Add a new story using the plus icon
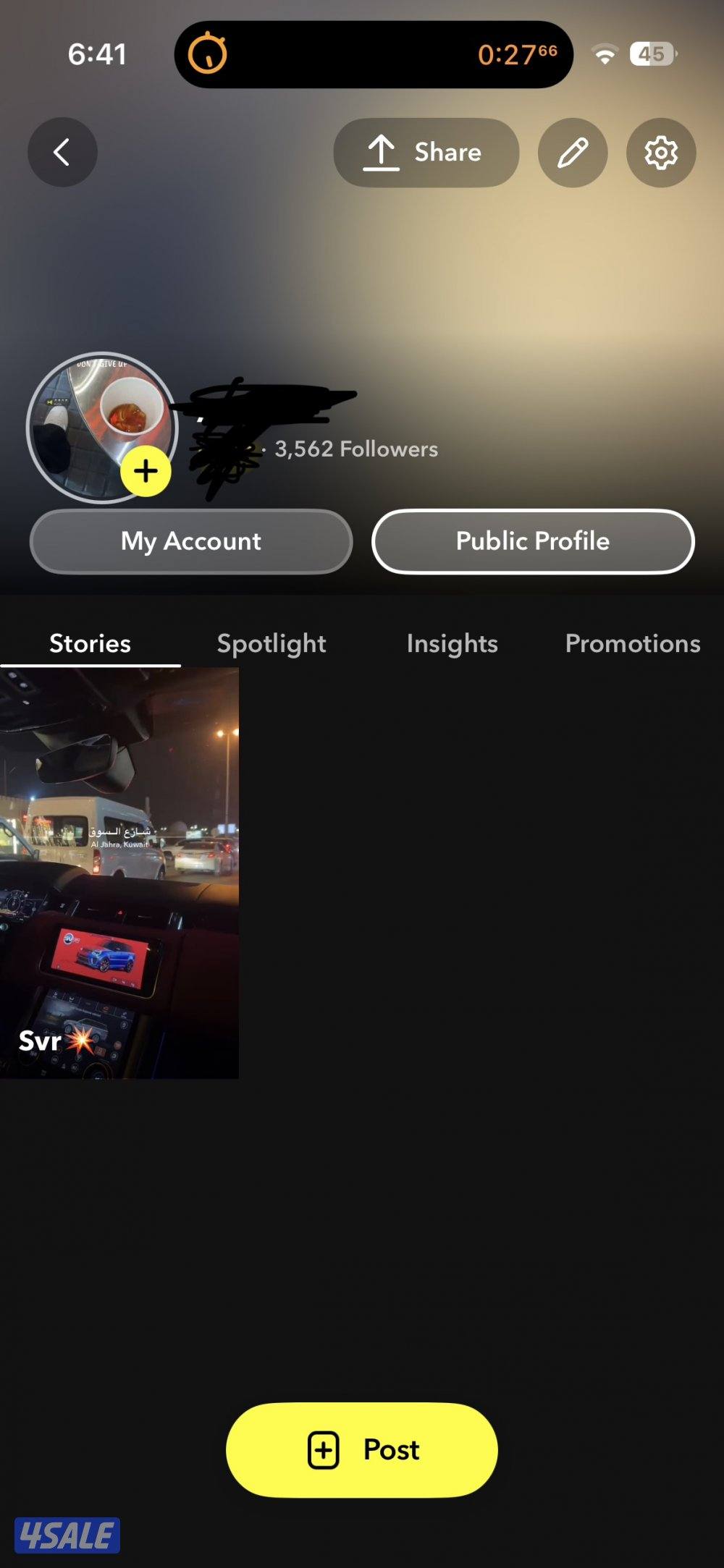 click(145, 470)
